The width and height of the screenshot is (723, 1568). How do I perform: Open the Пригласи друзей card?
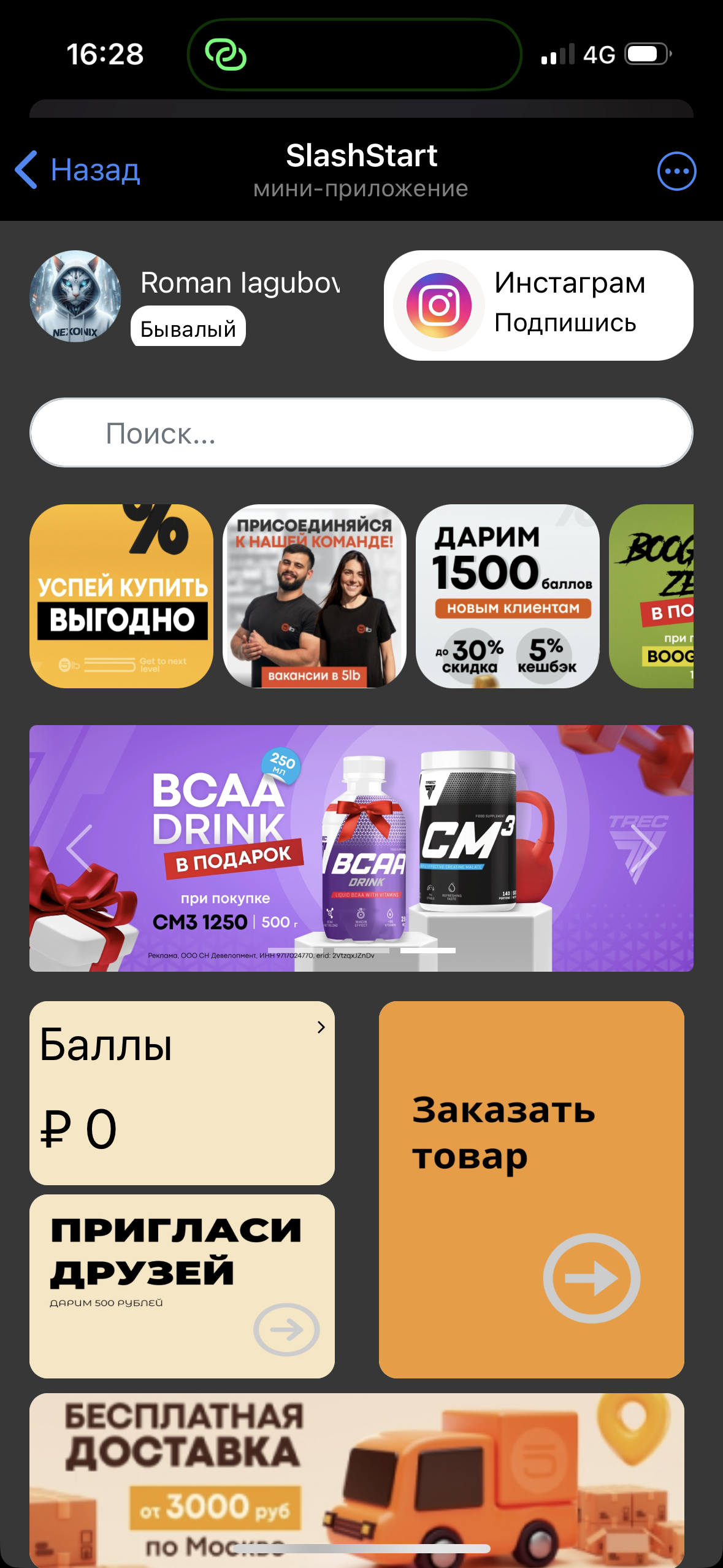pyautogui.click(x=182, y=1286)
